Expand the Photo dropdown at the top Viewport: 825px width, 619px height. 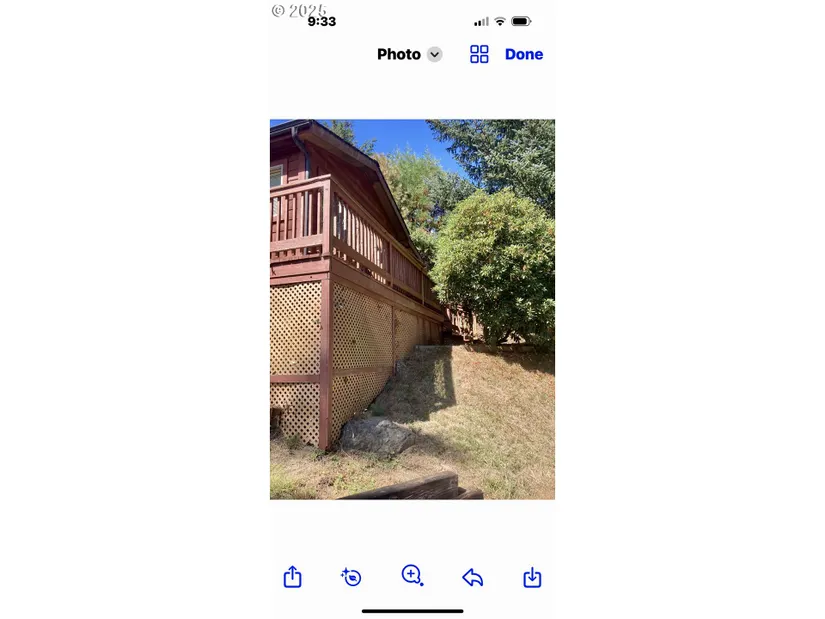pos(434,55)
